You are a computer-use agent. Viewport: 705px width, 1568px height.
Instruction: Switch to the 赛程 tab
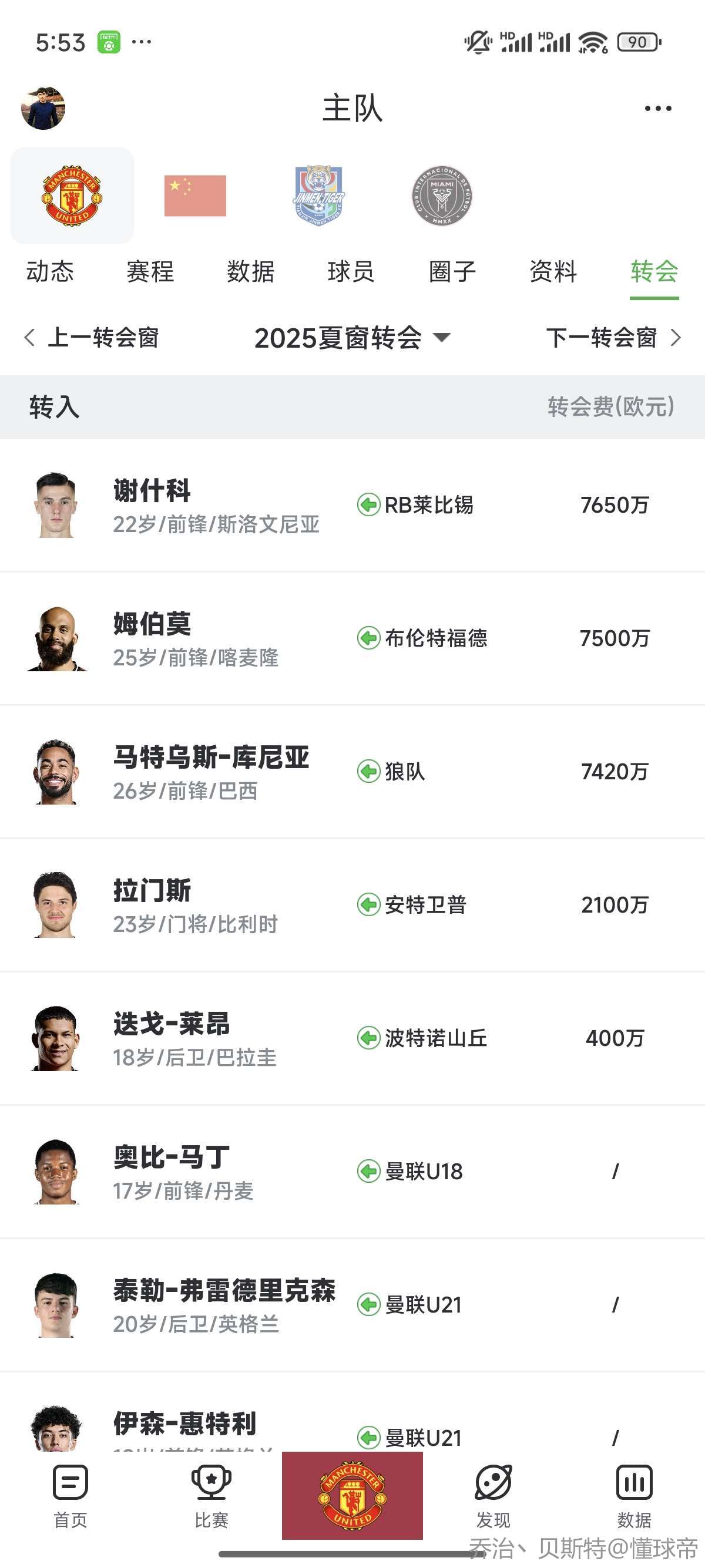tap(150, 271)
